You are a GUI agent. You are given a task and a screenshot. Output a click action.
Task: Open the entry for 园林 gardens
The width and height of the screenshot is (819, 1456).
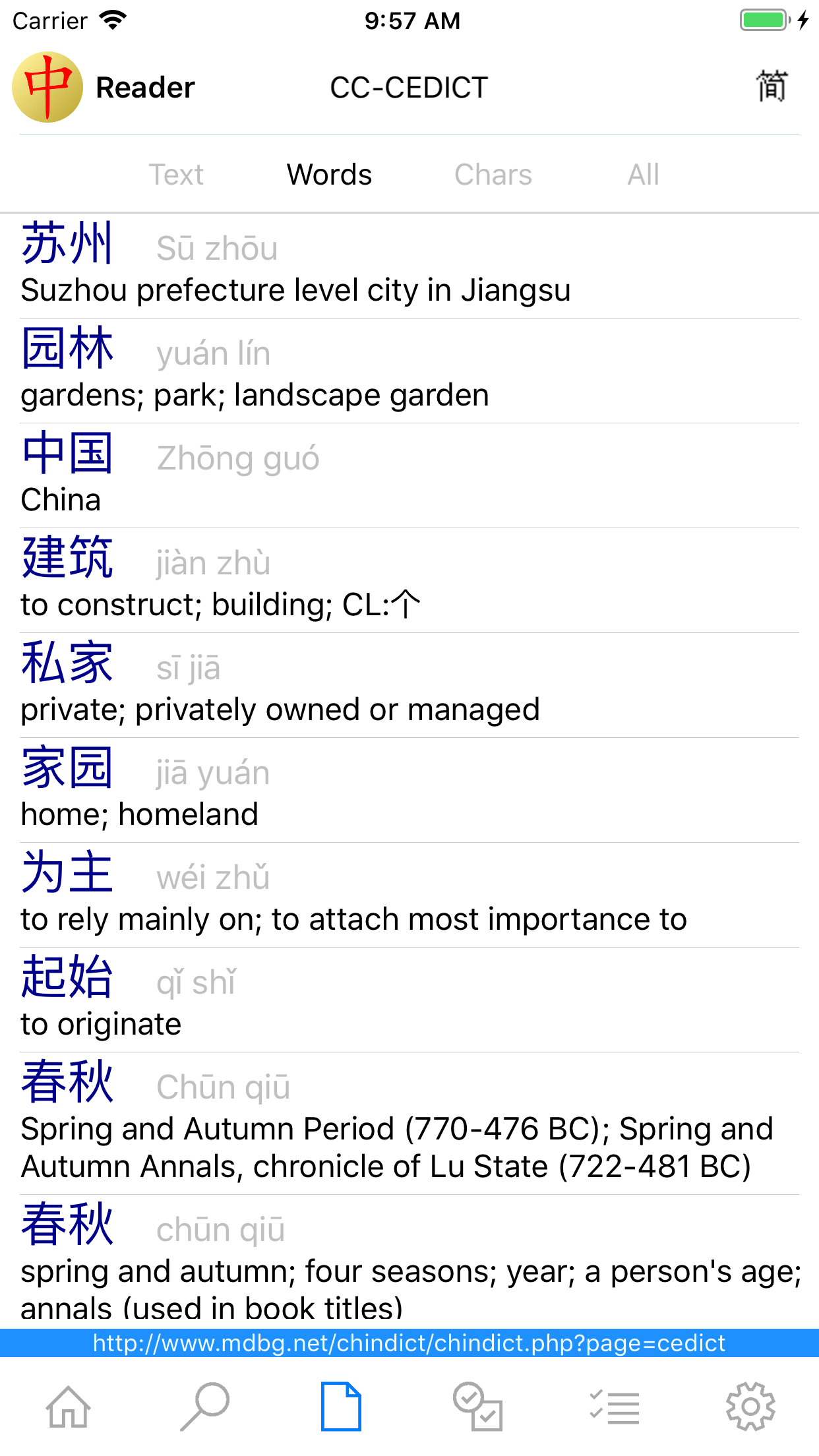[409, 371]
